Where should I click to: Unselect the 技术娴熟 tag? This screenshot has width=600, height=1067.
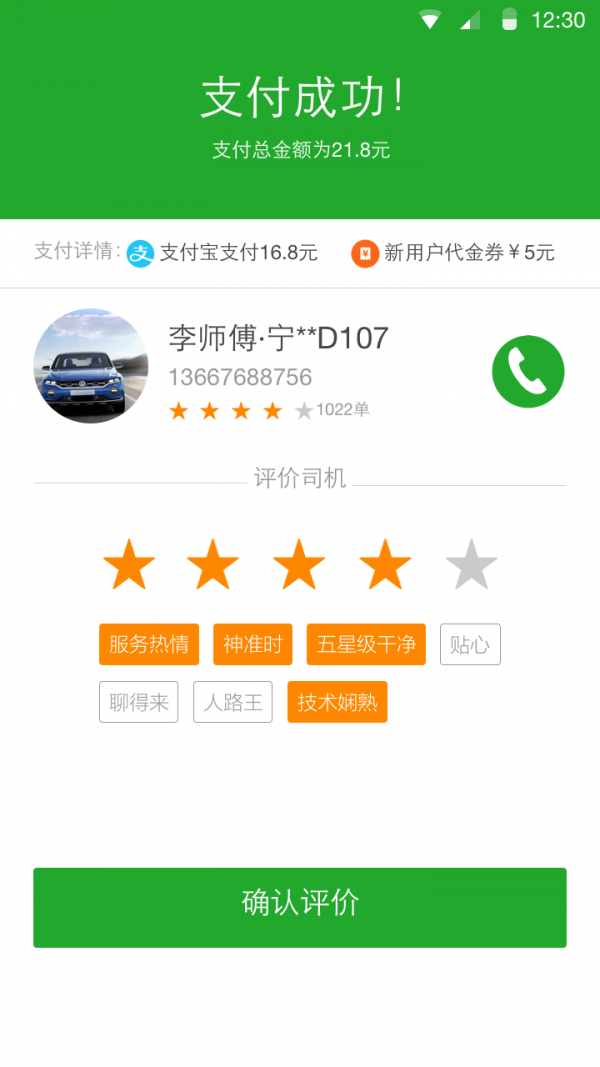pos(337,702)
